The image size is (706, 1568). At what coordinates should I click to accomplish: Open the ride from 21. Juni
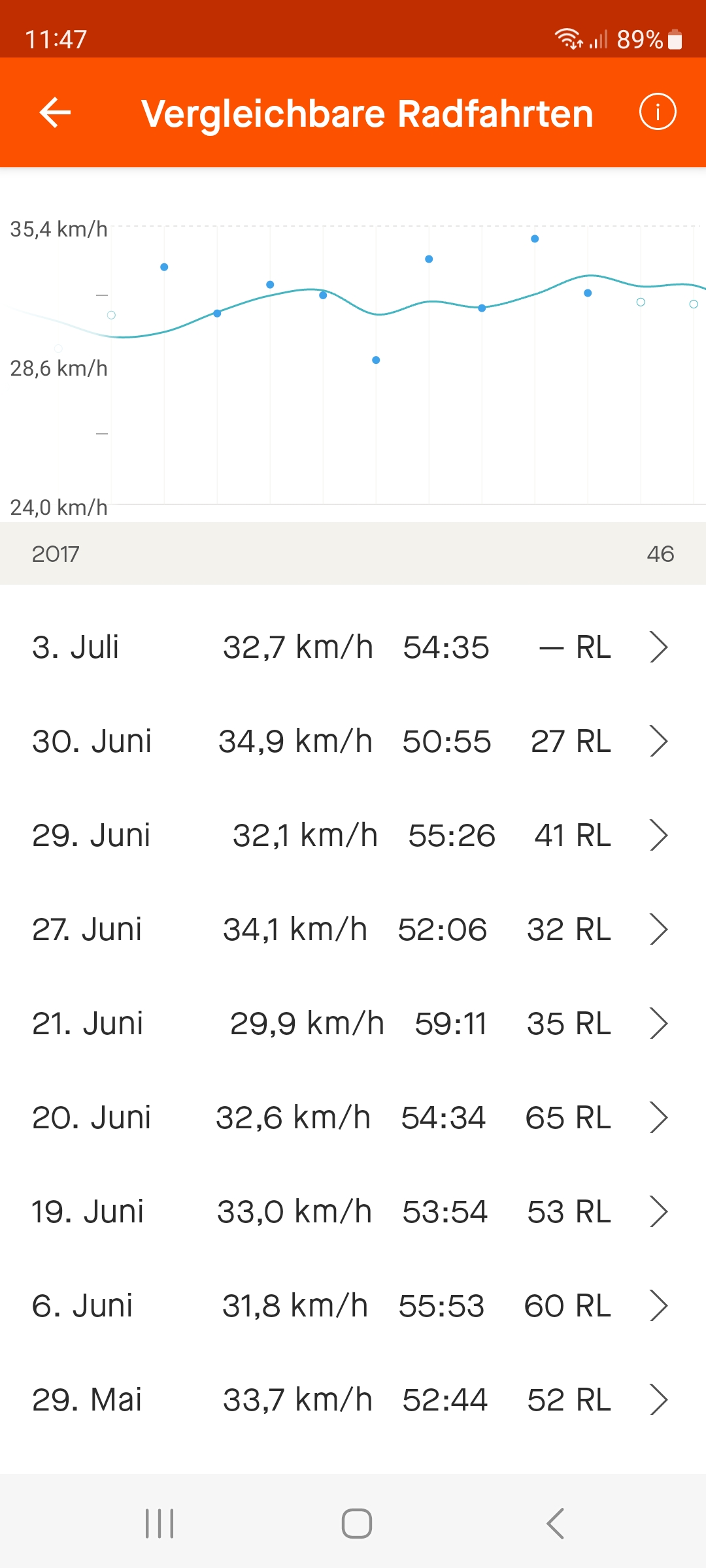click(353, 1024)
